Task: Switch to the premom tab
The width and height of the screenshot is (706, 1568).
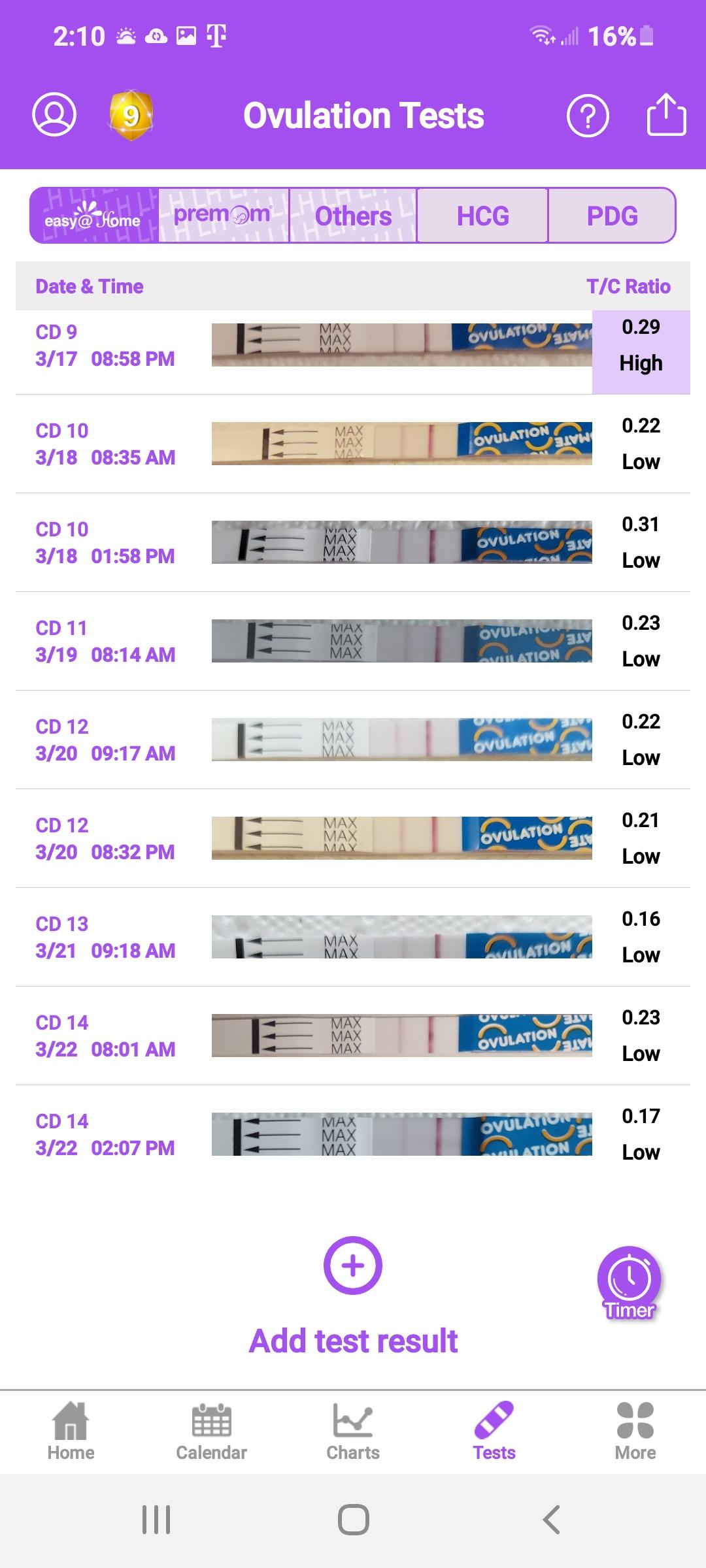Action: click(223, 216)
